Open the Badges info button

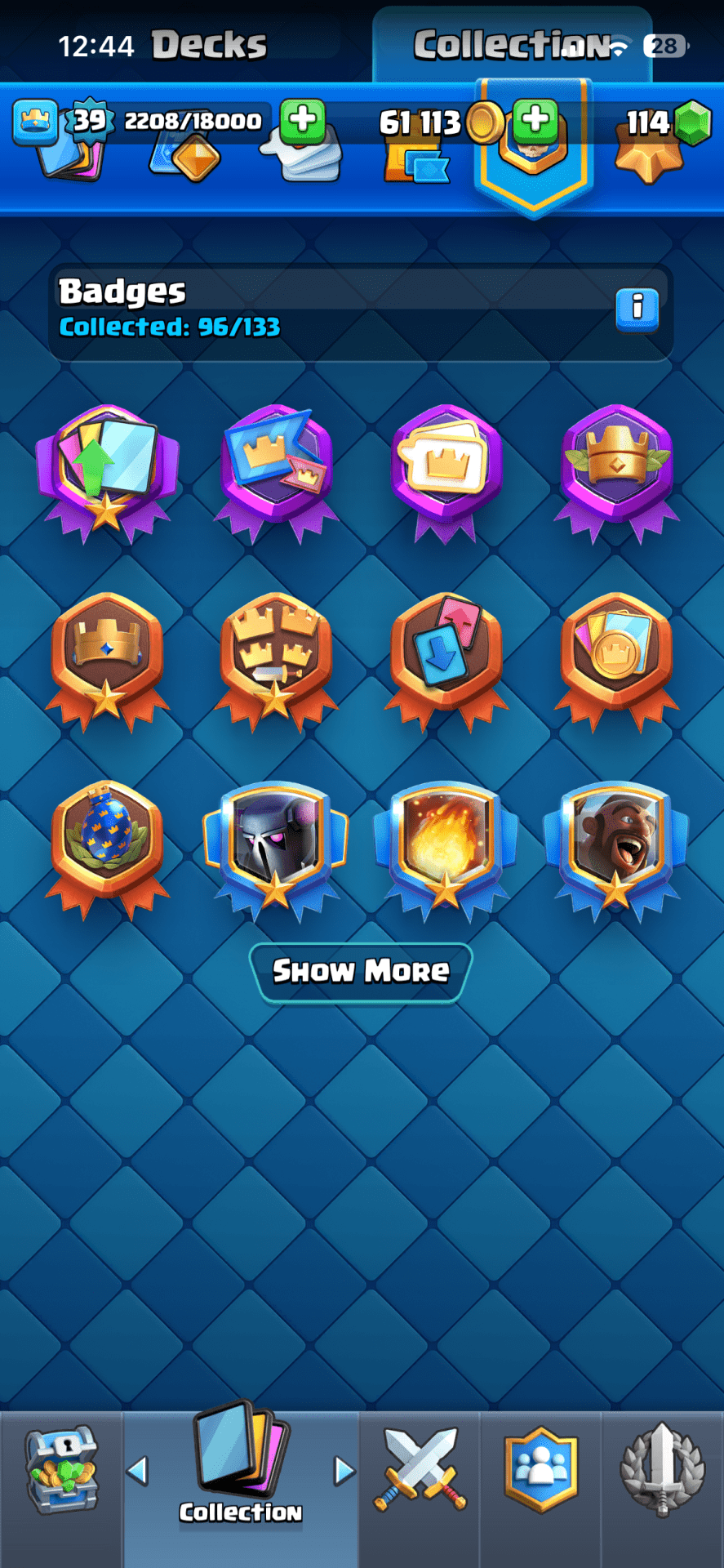[x=637, y=309]
